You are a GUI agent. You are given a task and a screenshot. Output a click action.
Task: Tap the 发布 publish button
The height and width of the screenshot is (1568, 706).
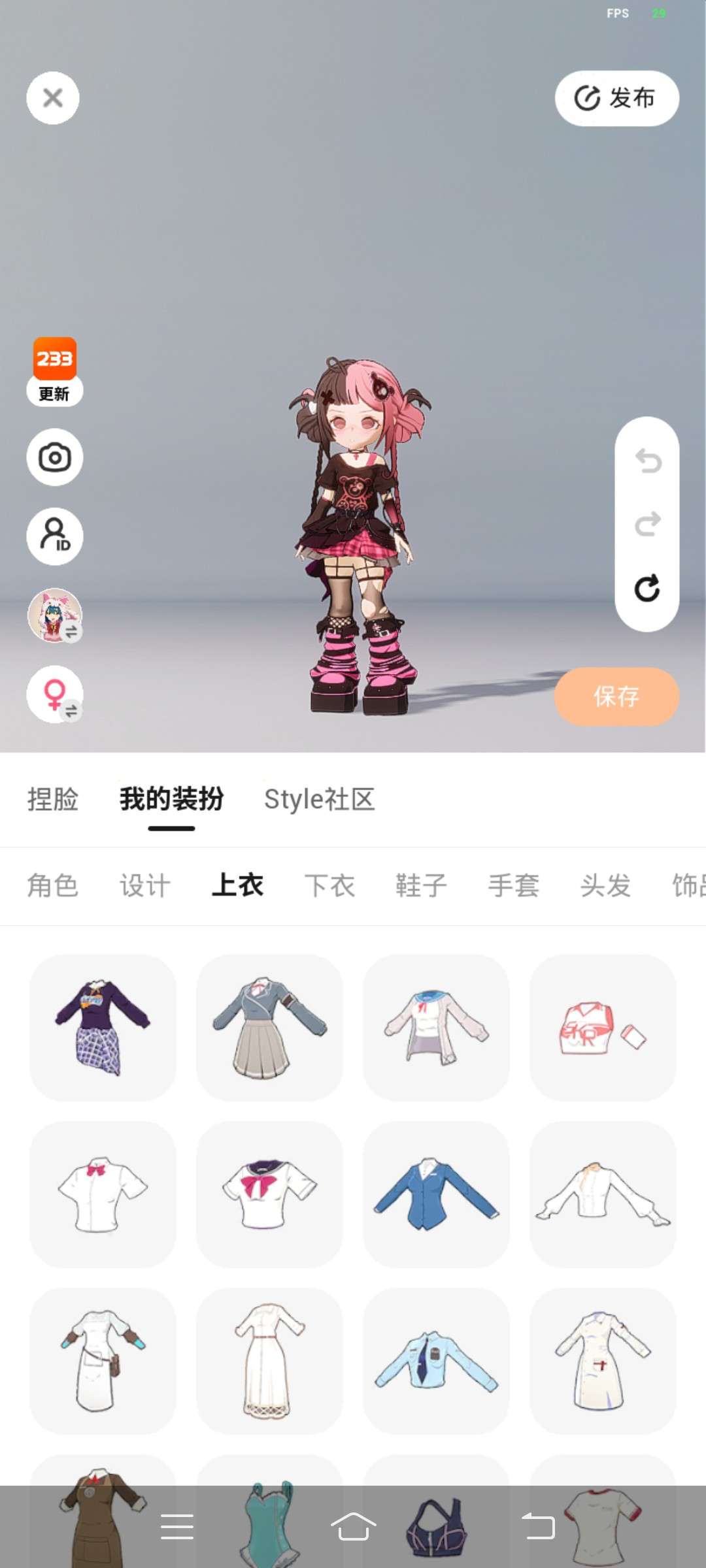(x=616, y=98)
